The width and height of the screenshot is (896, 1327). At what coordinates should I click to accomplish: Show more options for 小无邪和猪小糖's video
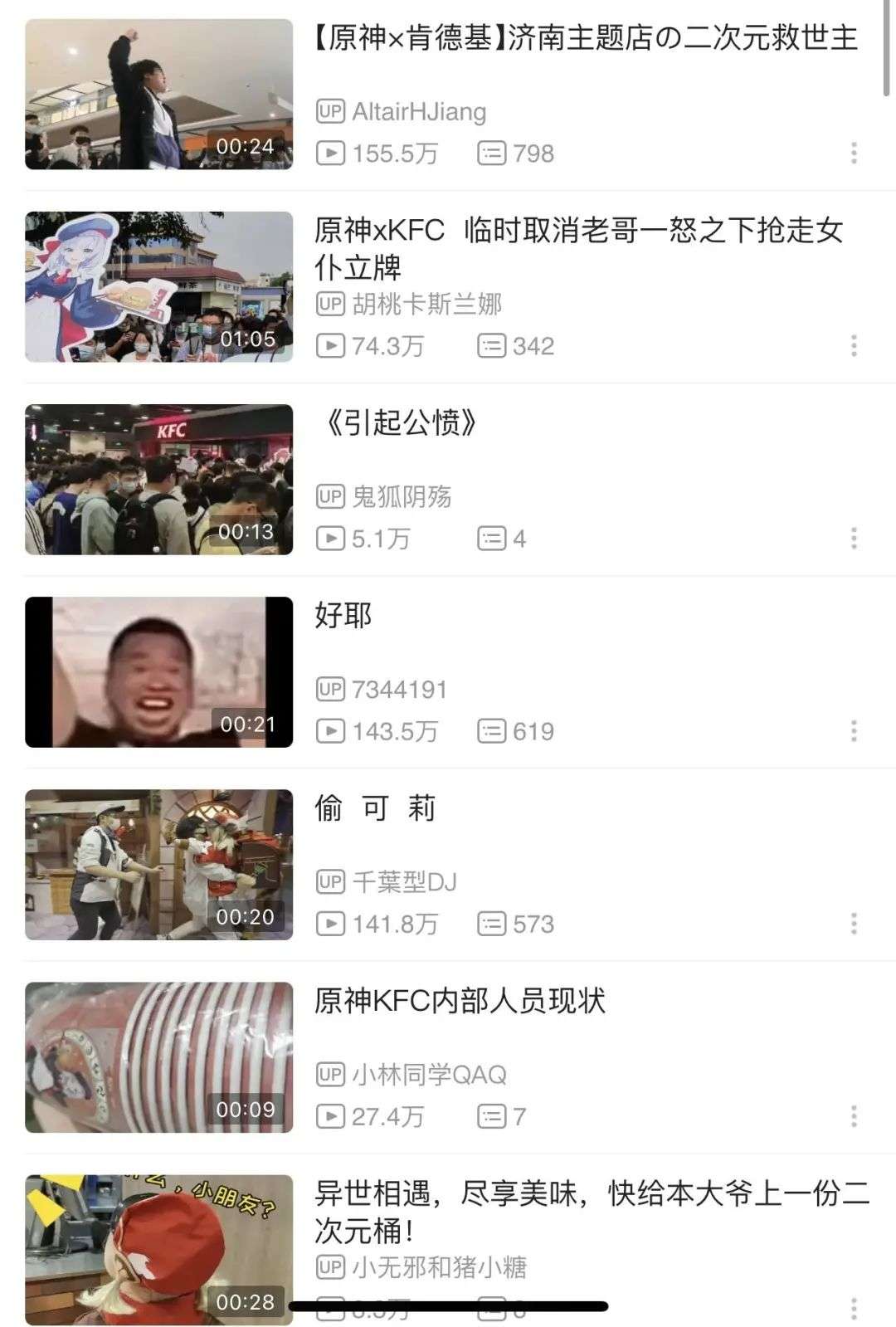pos(854,1309)
